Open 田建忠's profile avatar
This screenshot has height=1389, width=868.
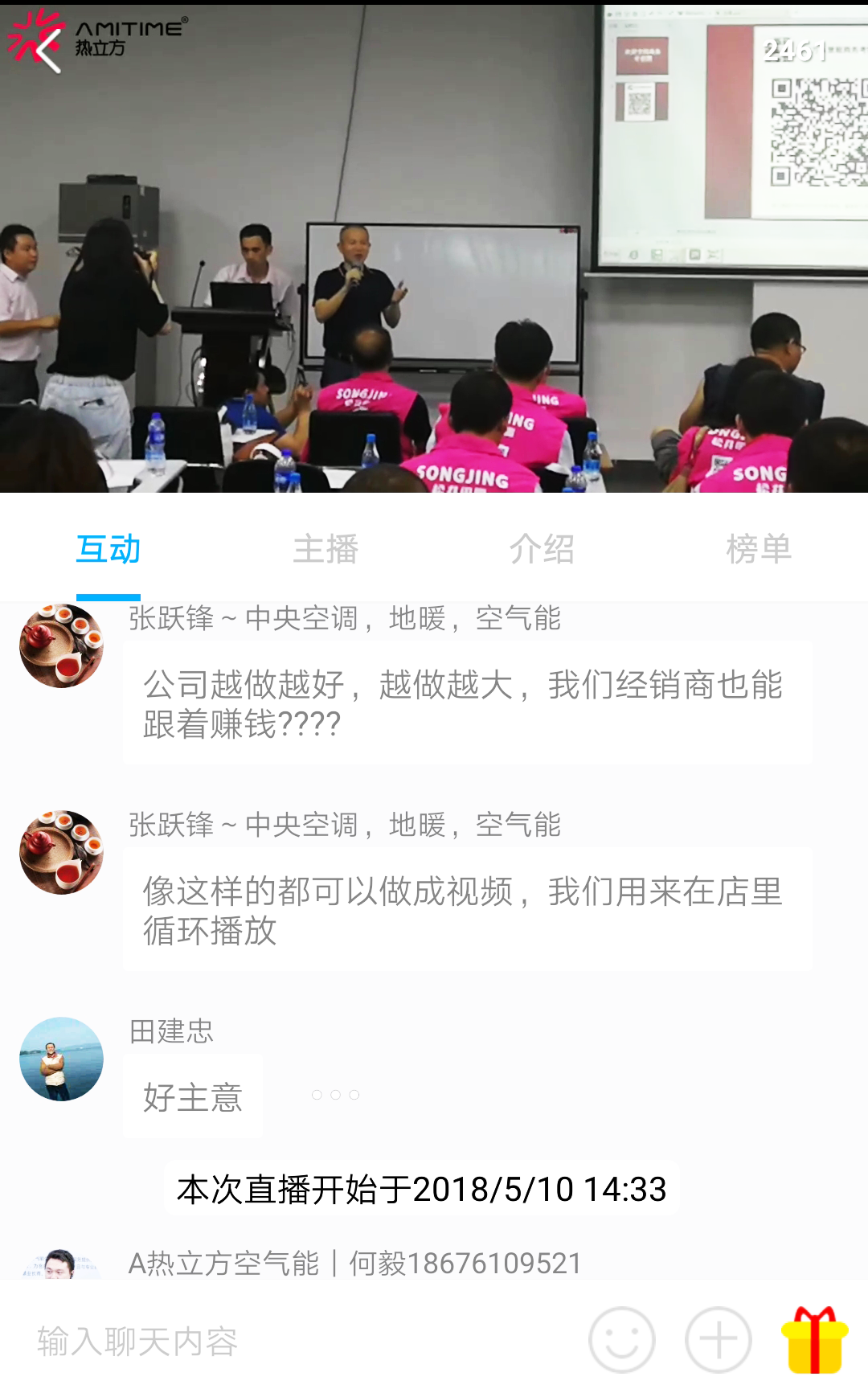[62, 1059]
